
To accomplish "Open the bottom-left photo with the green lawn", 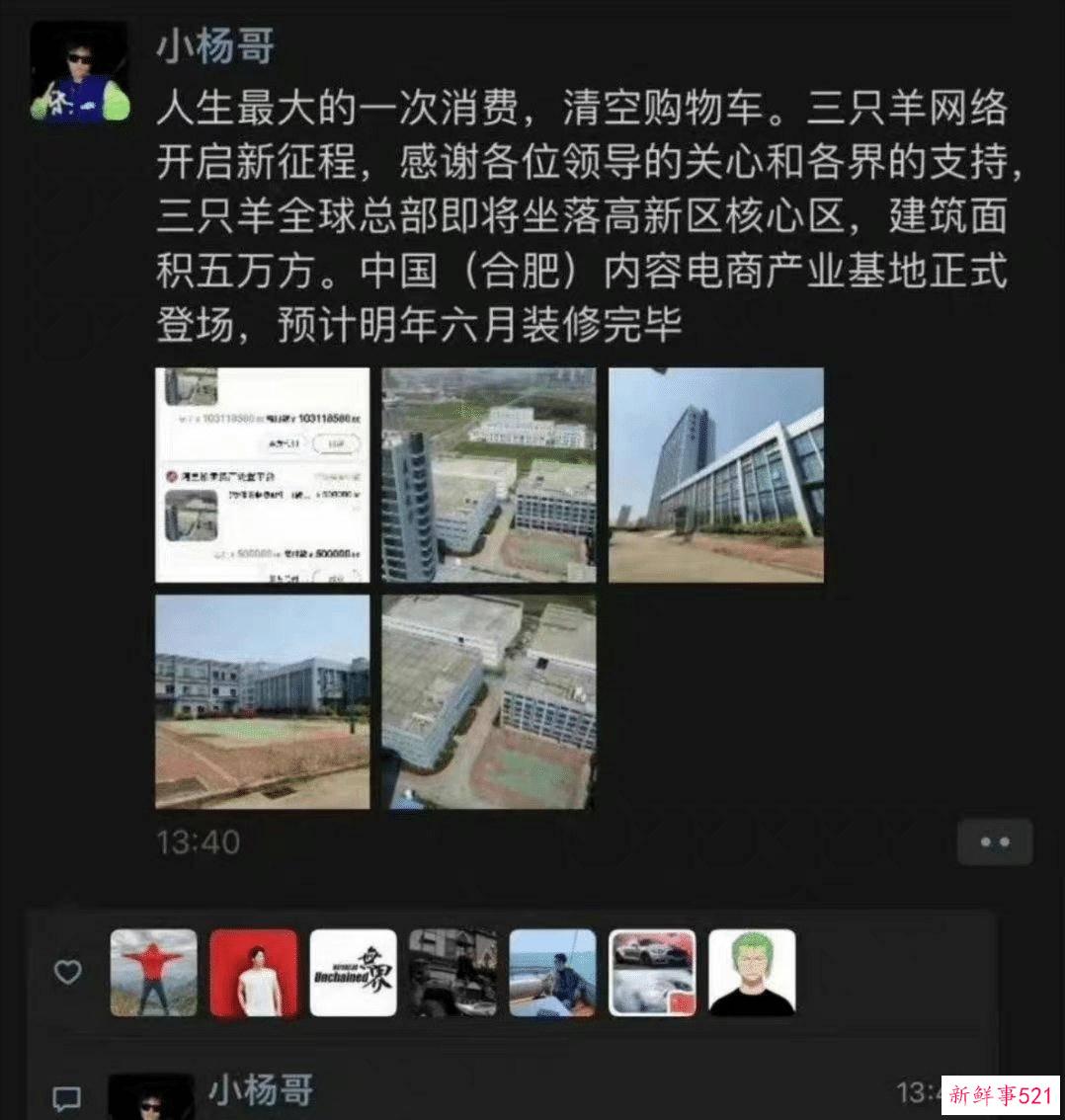I will pyautogui.click(x=261, y=701).
